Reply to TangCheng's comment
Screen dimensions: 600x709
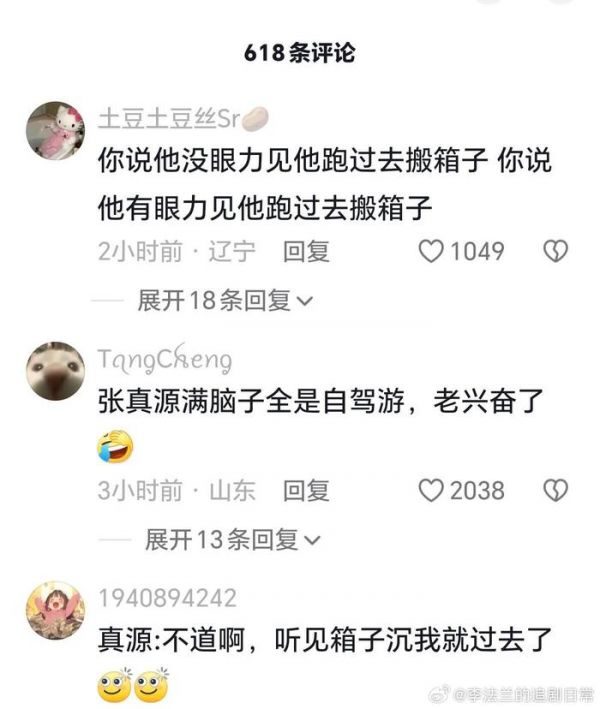(x=306, y=490)
